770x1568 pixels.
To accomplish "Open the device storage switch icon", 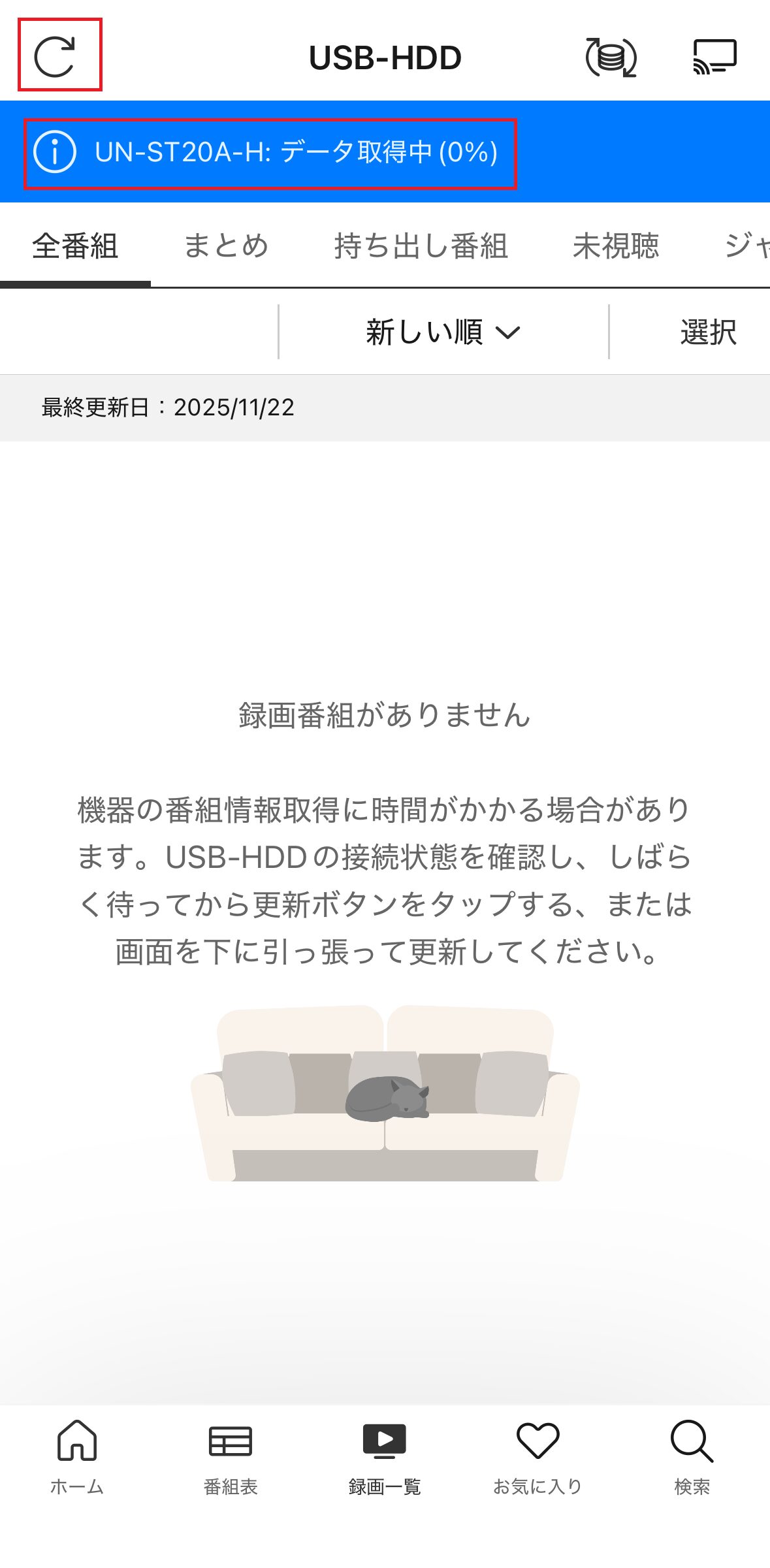I will (611, 57).
